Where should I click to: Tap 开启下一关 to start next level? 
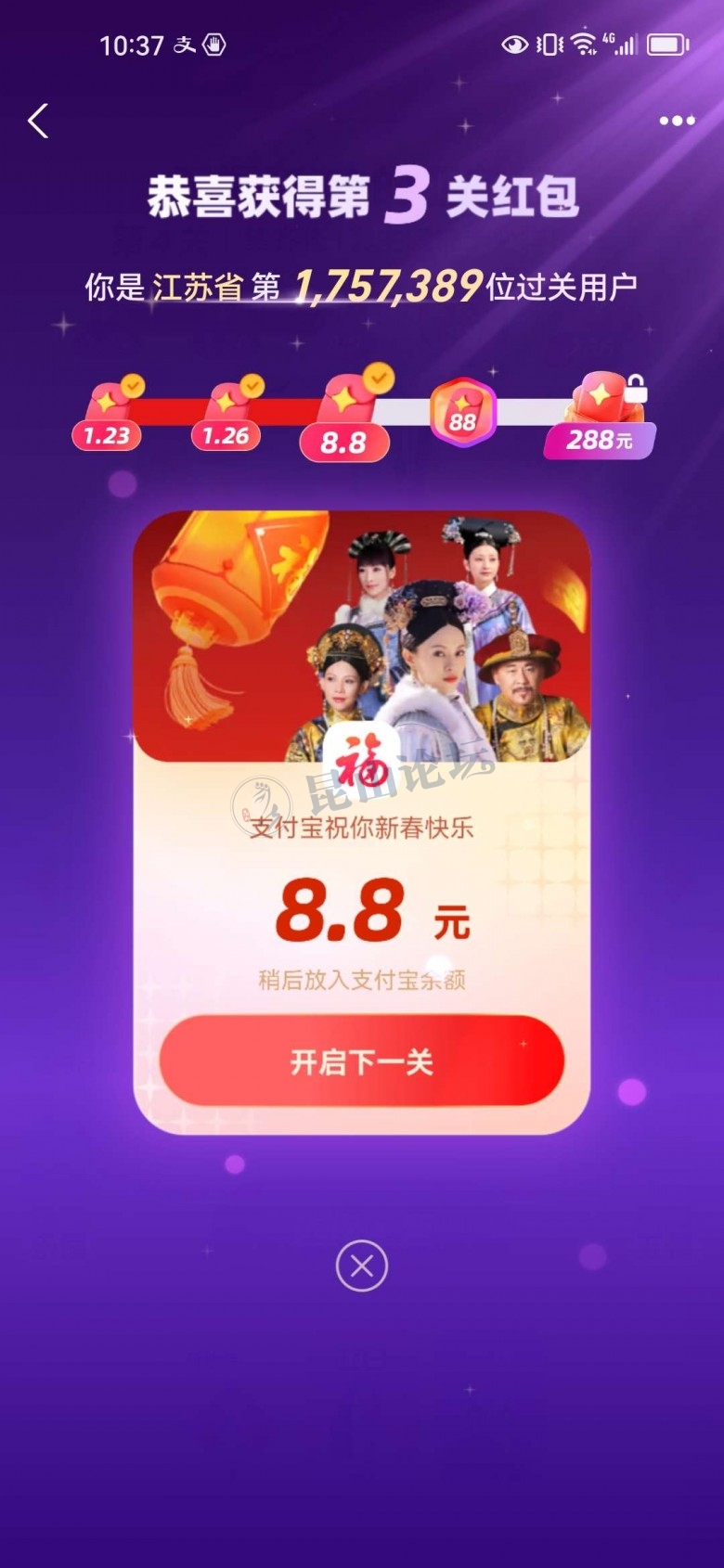361,1060
